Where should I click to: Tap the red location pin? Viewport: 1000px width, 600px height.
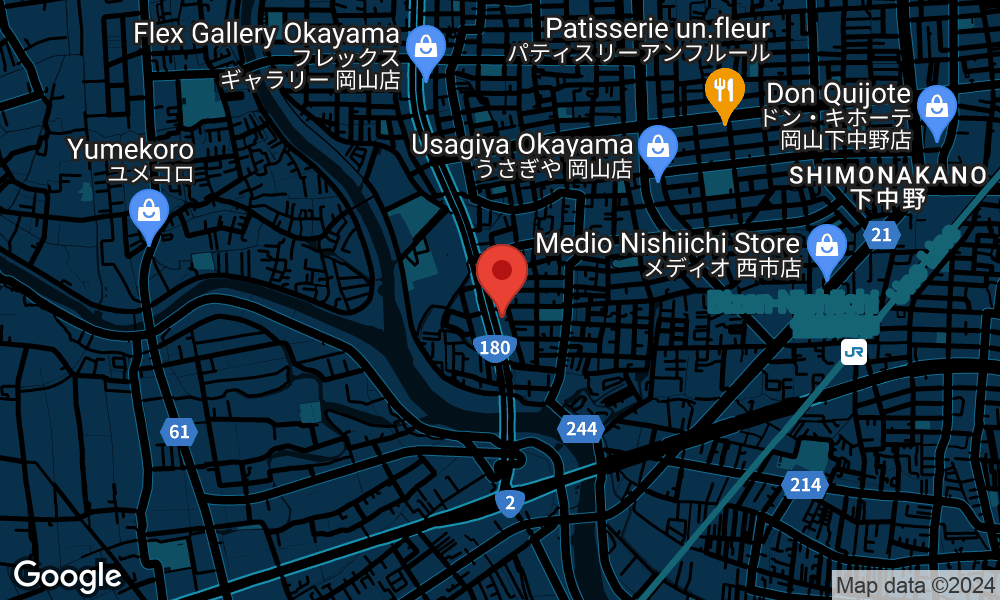[x=502, y=275]
